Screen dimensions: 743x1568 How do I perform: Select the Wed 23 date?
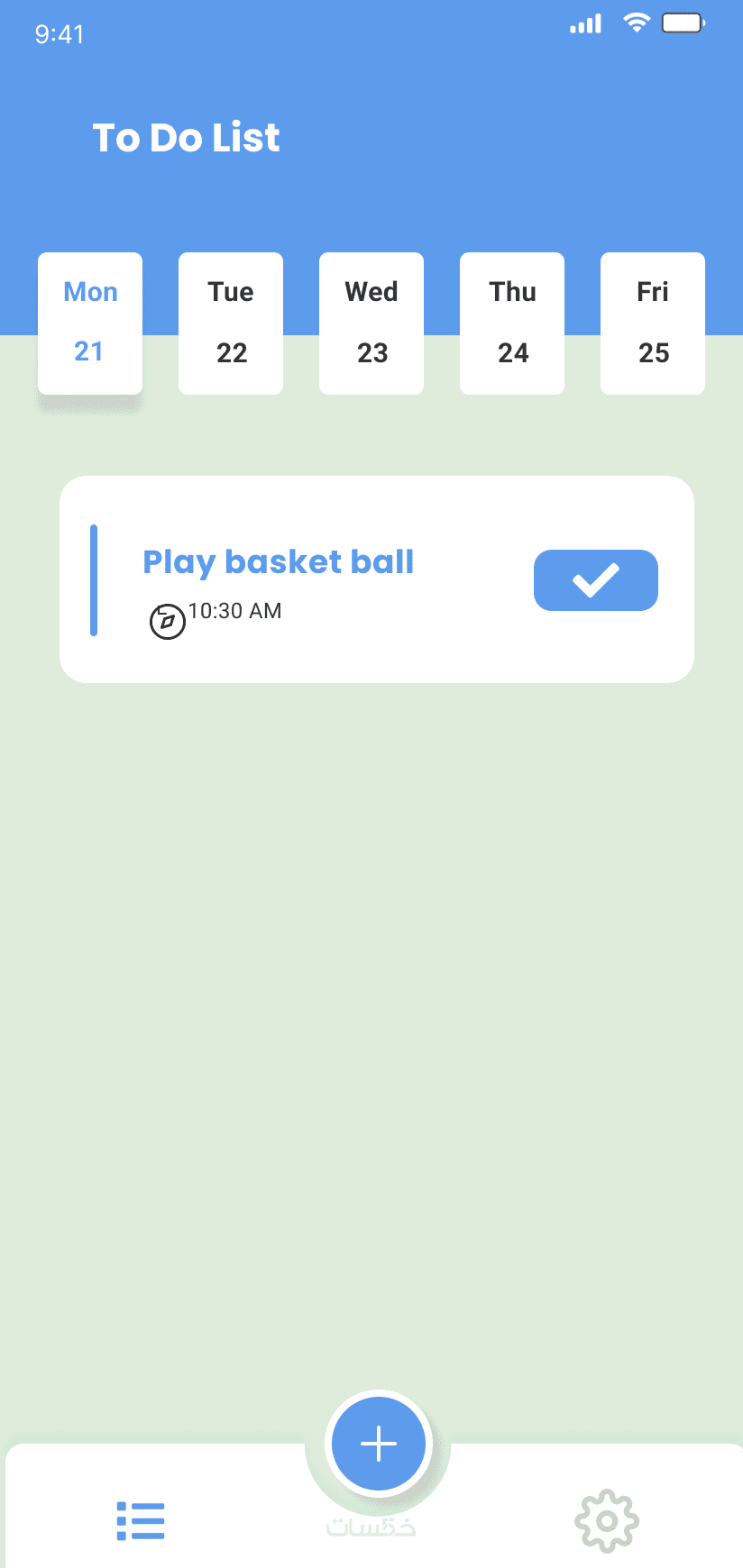pos(371,323)
